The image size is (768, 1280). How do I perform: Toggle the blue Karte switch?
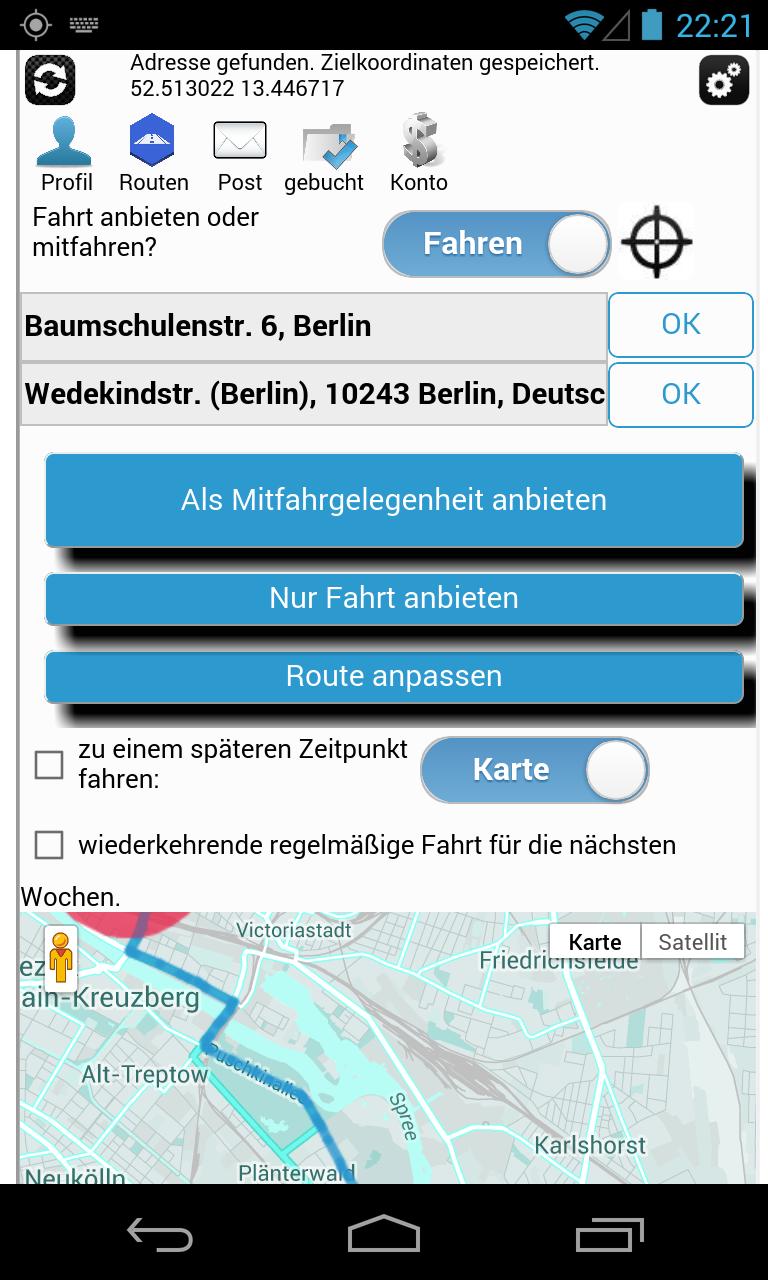pyautogui.click(x=534, y=770)
